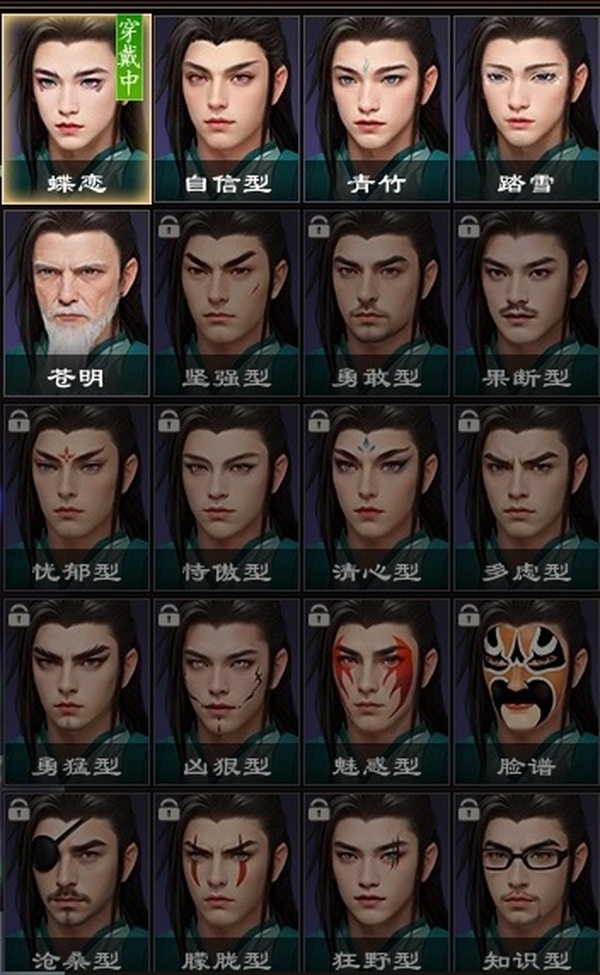Select the locked 多虑型 face

[x=526, y=496]
